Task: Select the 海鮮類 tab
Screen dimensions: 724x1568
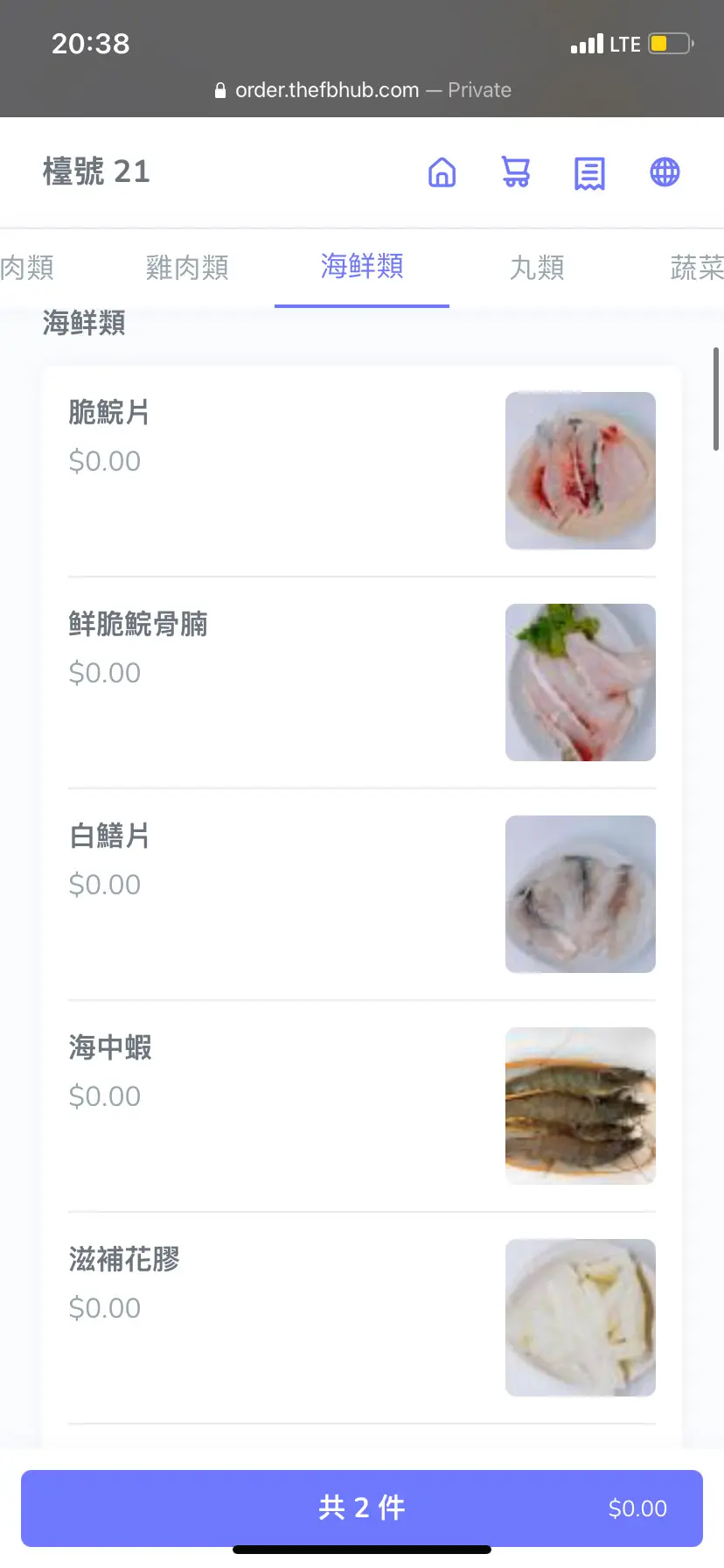Action: [x=362, y=266]
